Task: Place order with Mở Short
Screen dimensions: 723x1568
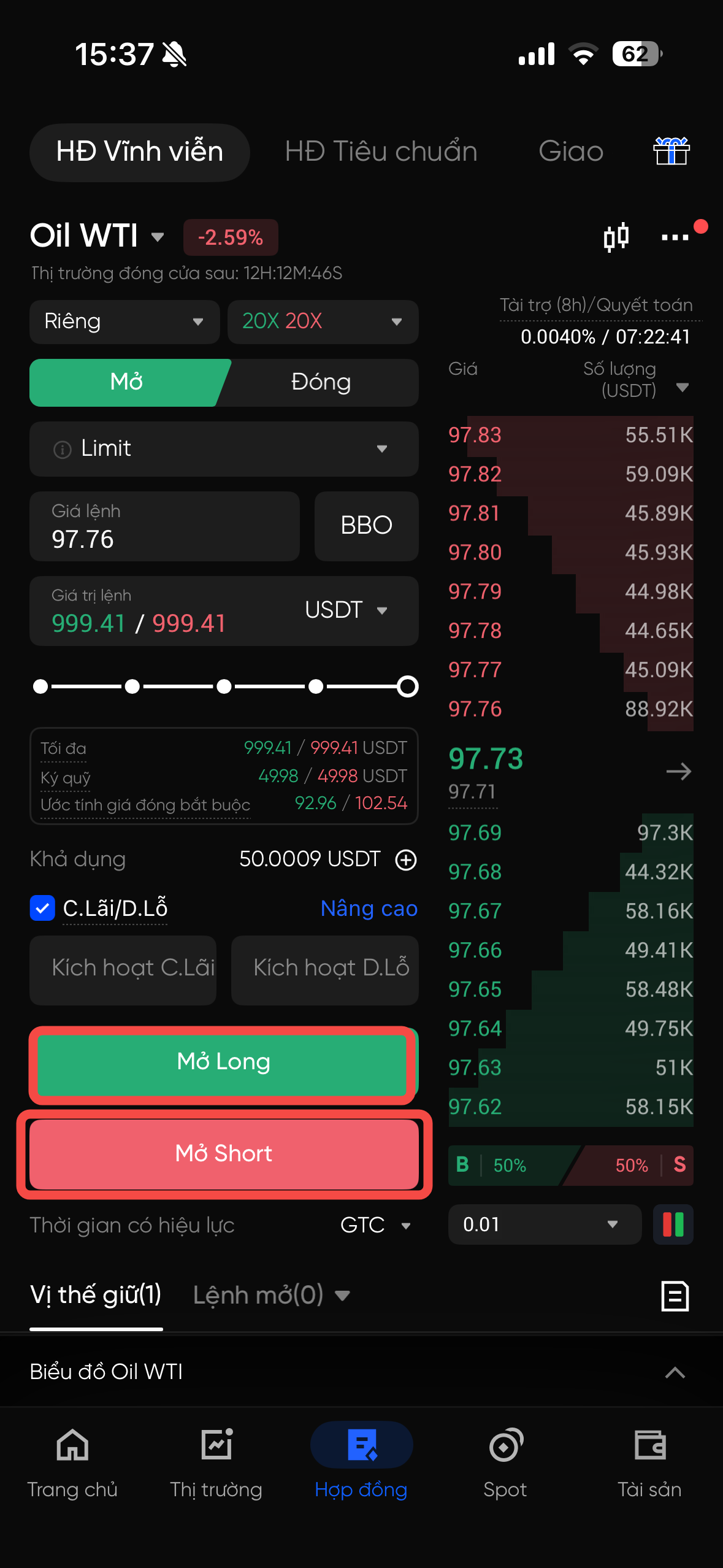Action: (224, 1154)
